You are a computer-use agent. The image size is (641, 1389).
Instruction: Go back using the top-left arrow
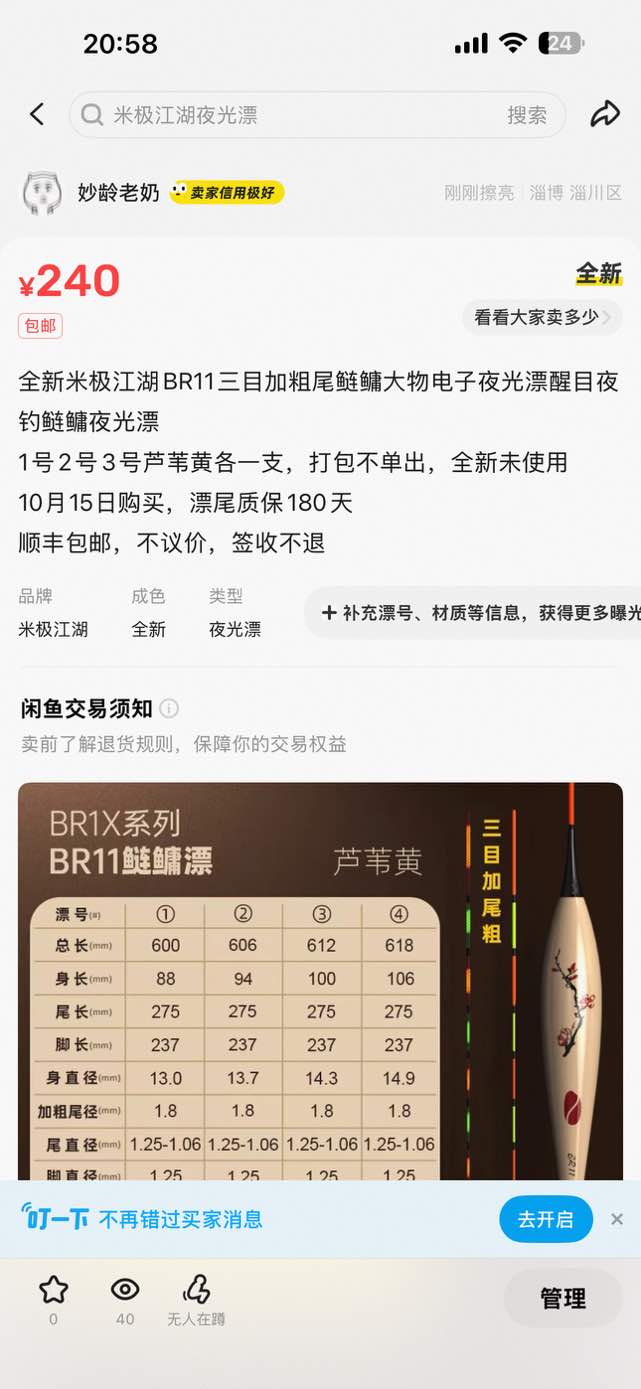(37, 114)
